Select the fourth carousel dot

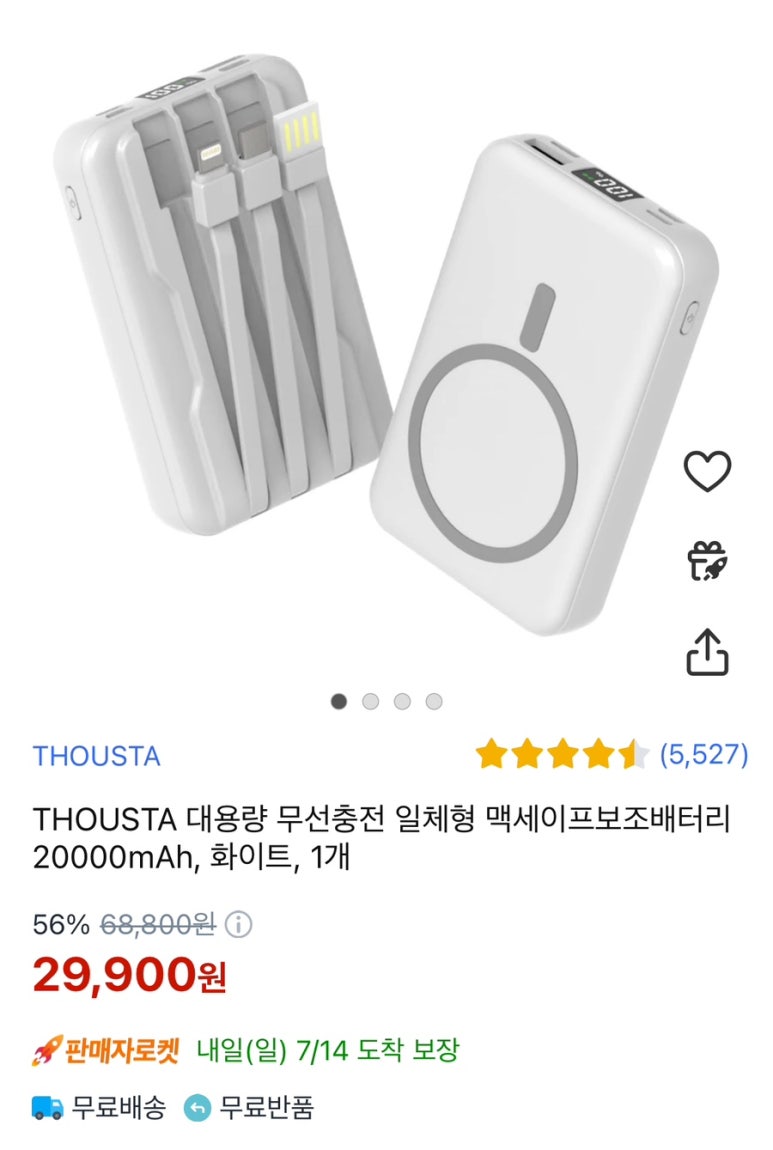[435, 701]
